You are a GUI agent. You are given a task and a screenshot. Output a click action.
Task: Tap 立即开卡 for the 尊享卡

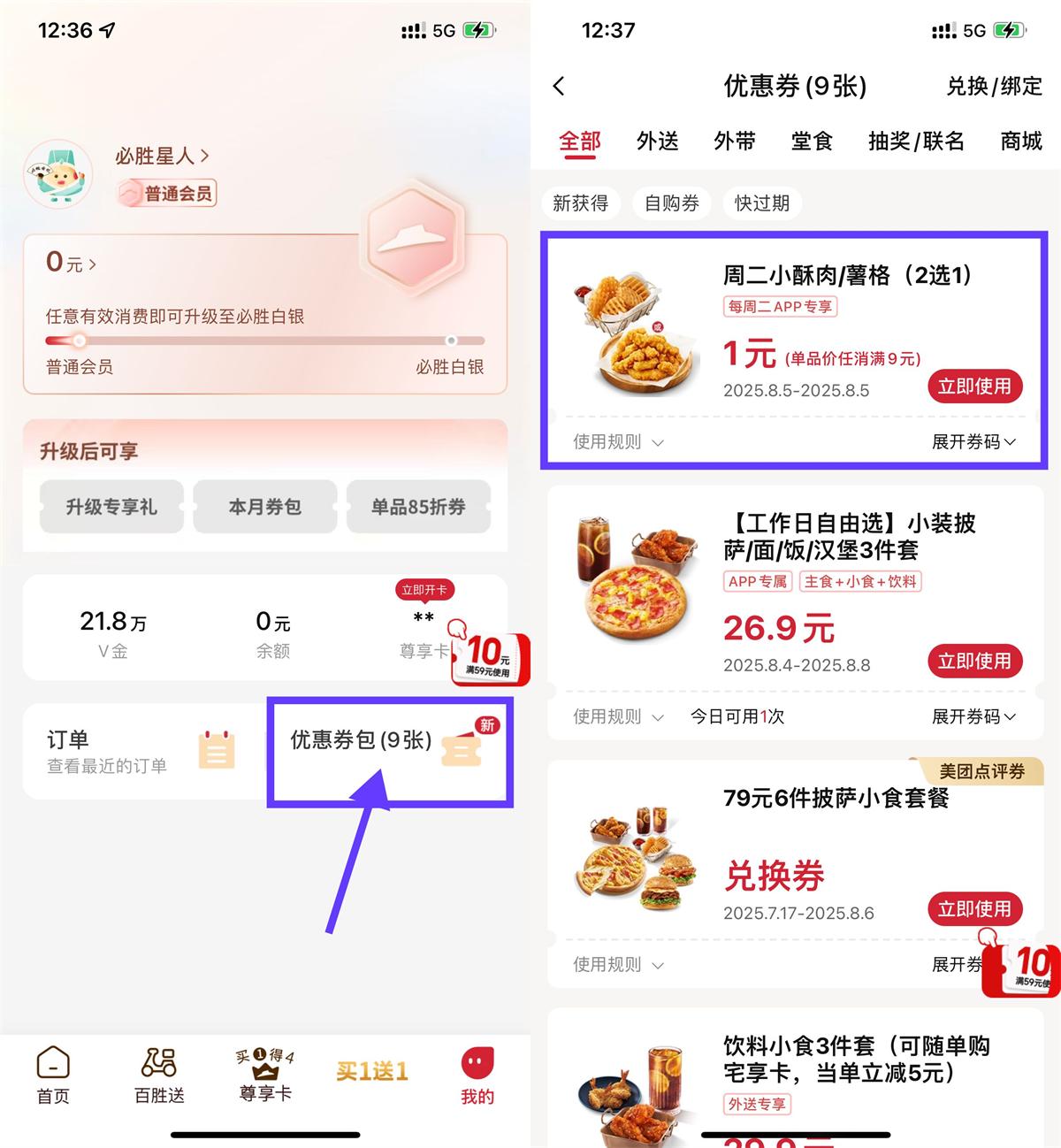tap(424, 590)
